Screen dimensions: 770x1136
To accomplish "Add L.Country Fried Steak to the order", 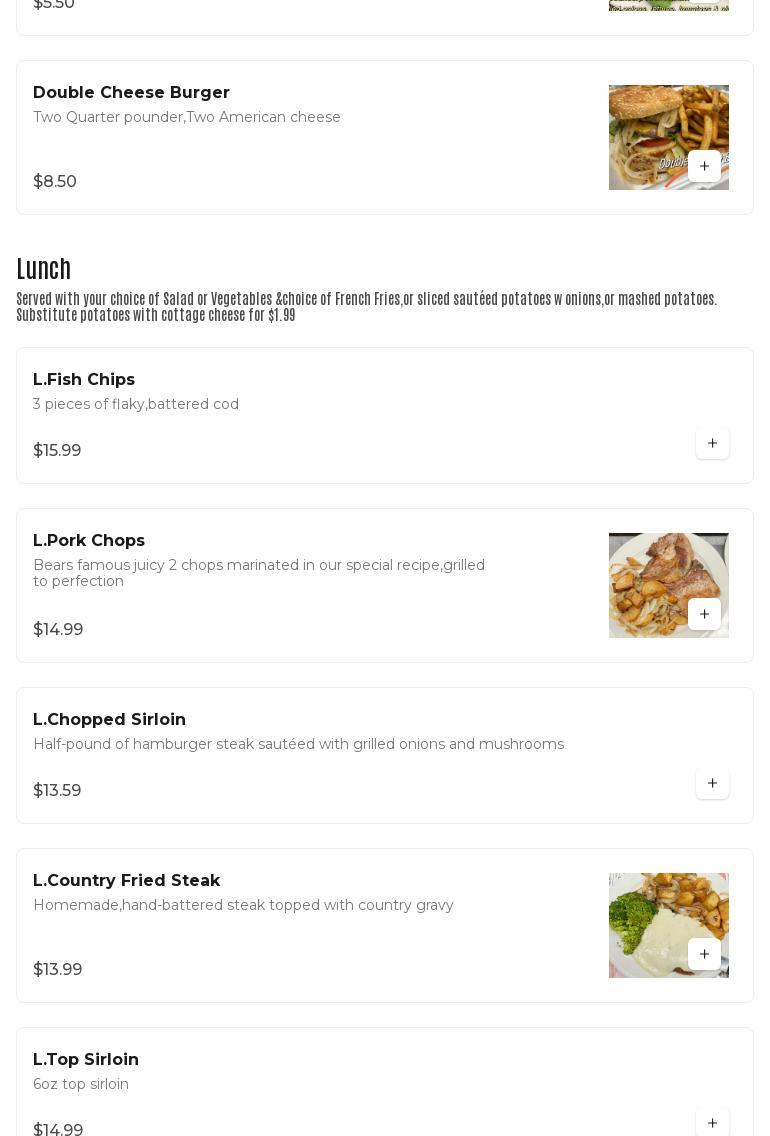I will pos(704,954).
